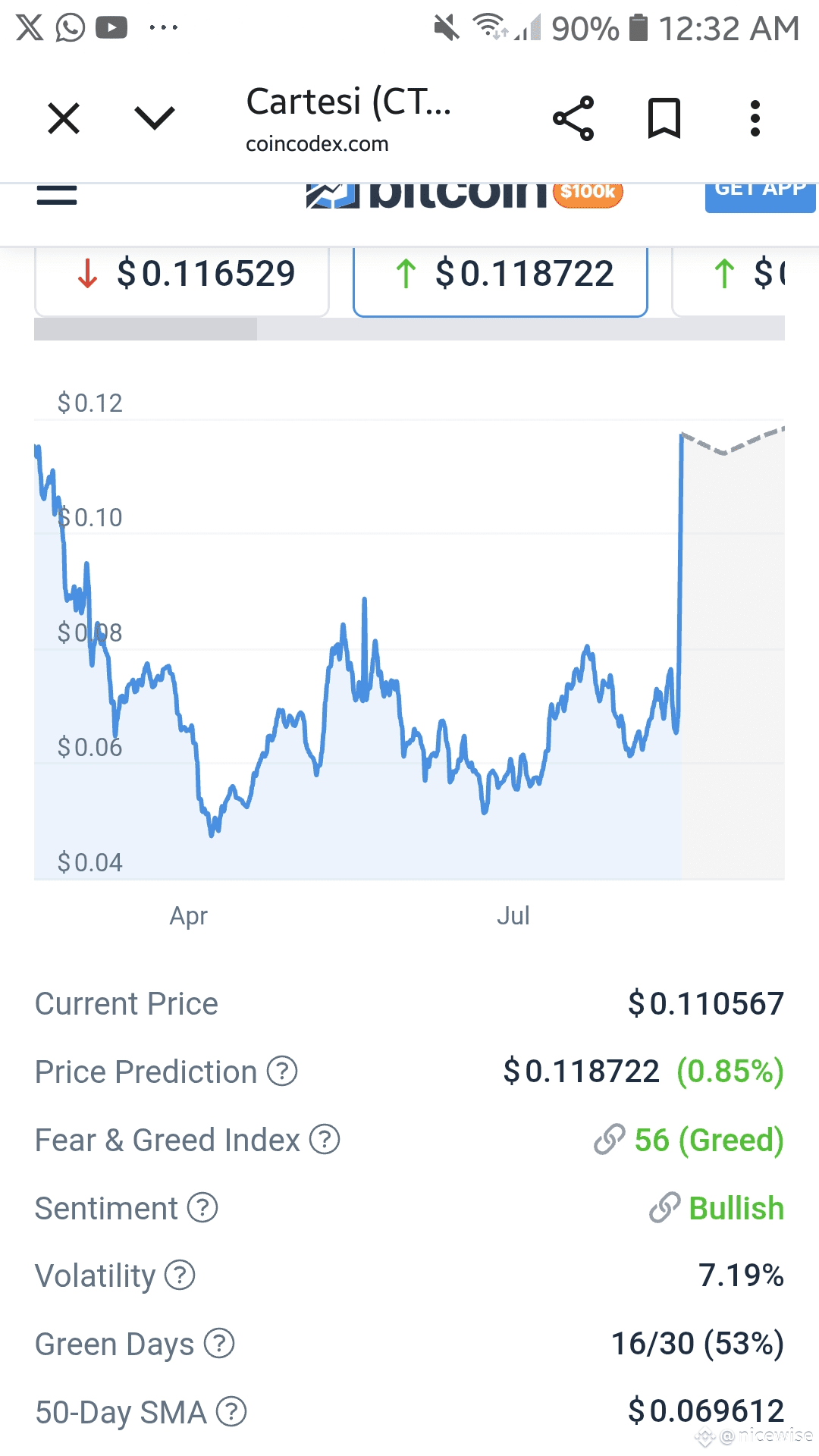Screen dimensions: 819x1456
Task: Tap the GET APP button
Action: click(x=761, y=196)
